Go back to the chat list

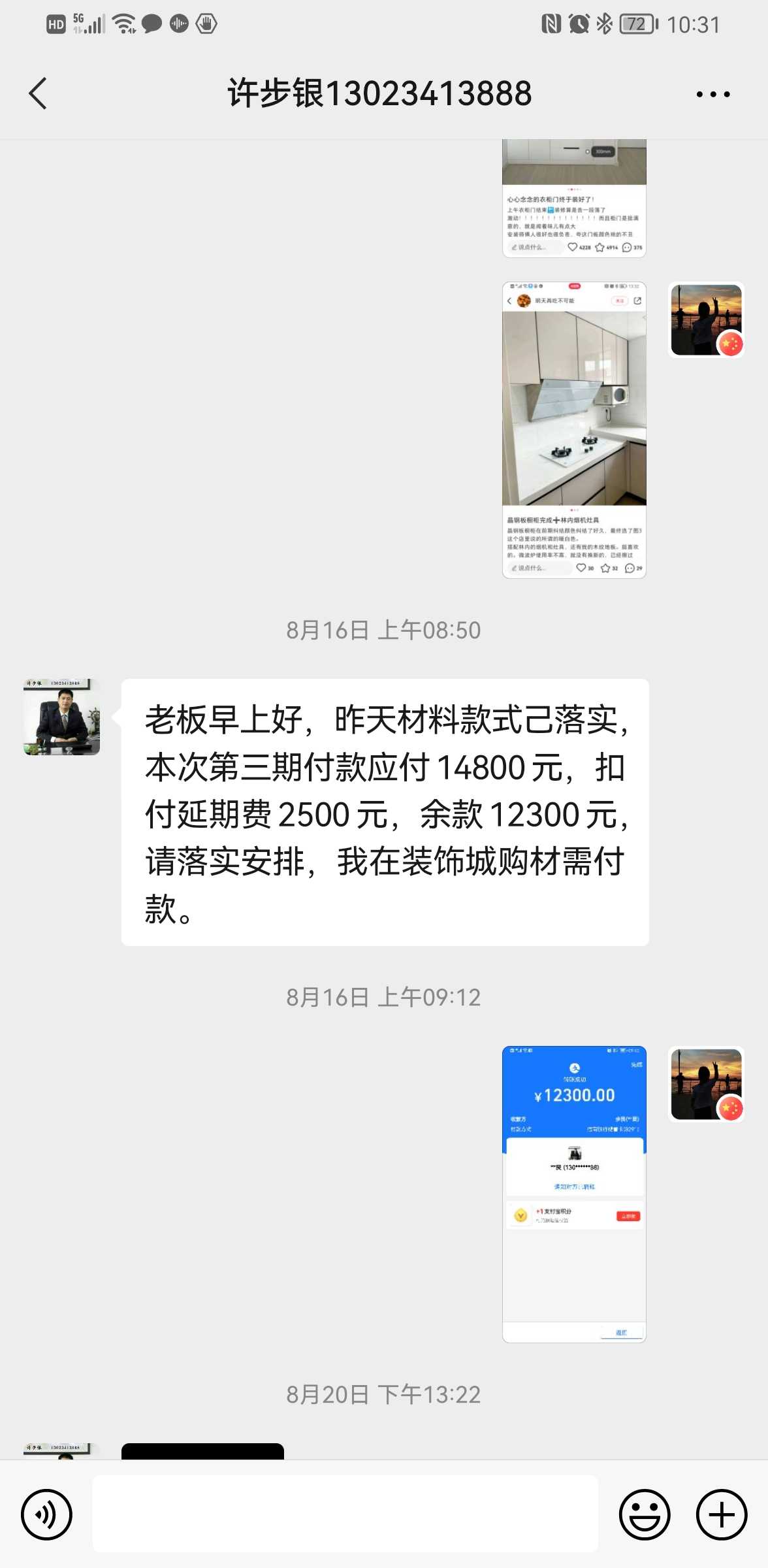tap(39, 93)
